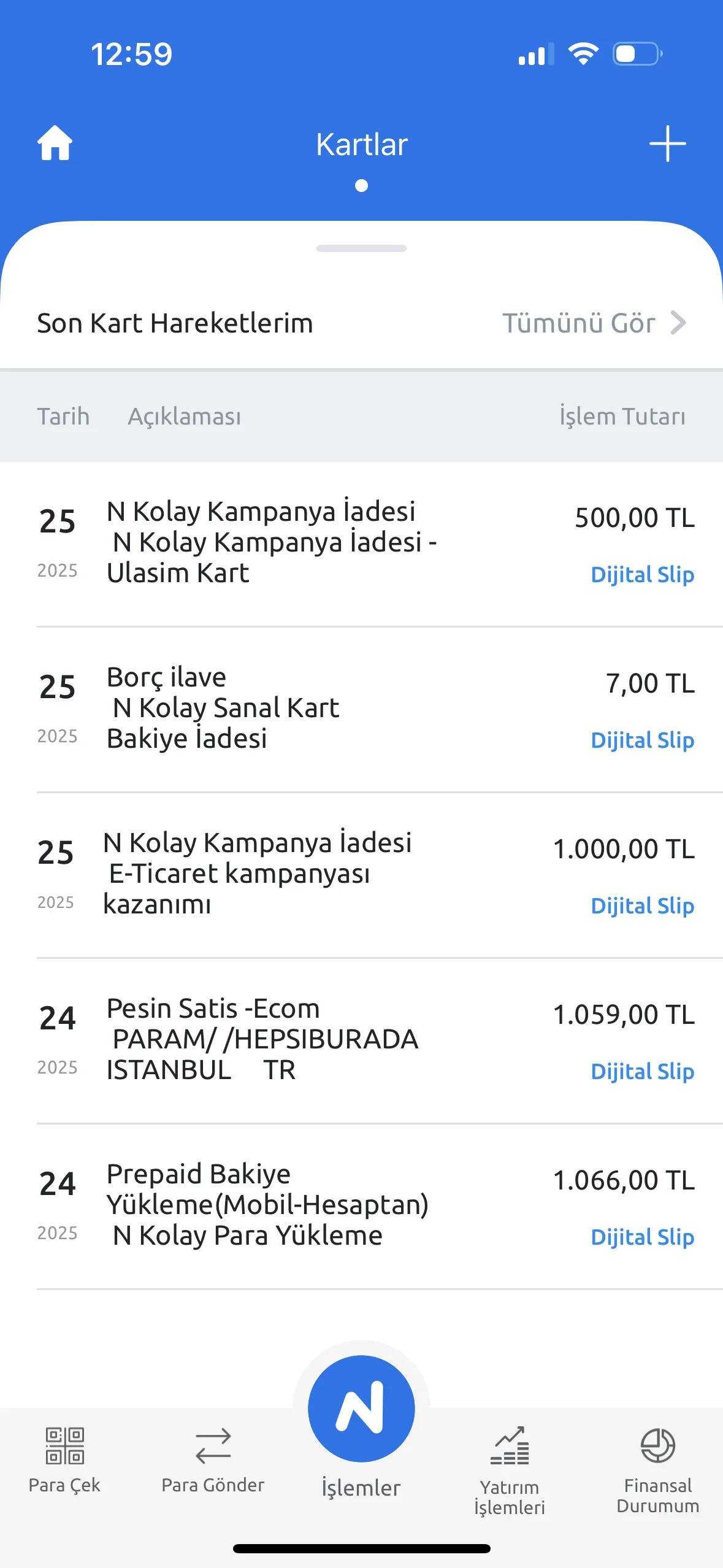Image resolution: width=723 pixels, height=1568 pixels.
Task: Switch to the Para Çek tab
Action: tap(64, 1460)
